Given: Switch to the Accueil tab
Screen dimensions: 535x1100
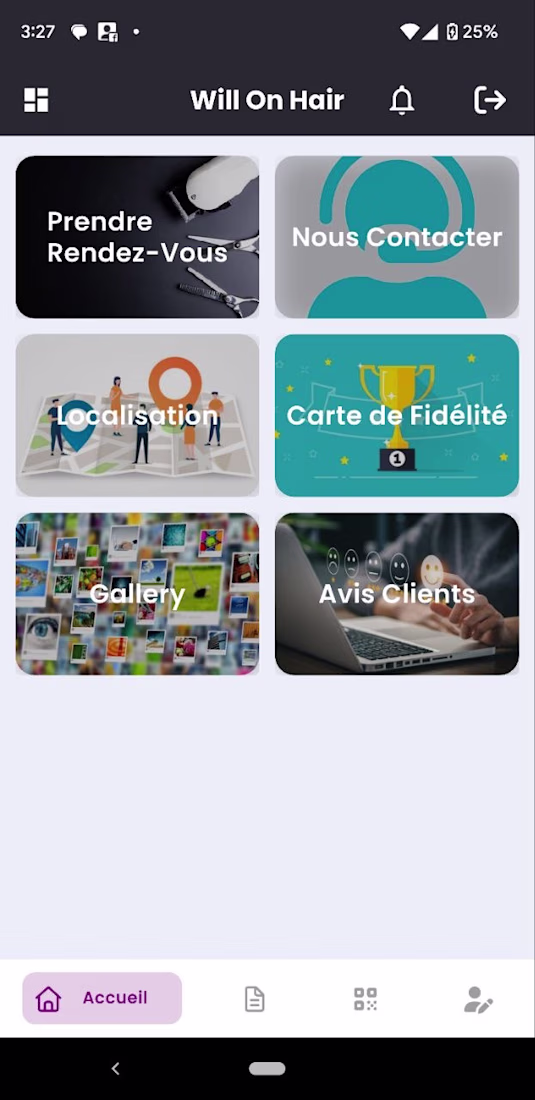Looking at the screenshot, I should click(102, 998).
